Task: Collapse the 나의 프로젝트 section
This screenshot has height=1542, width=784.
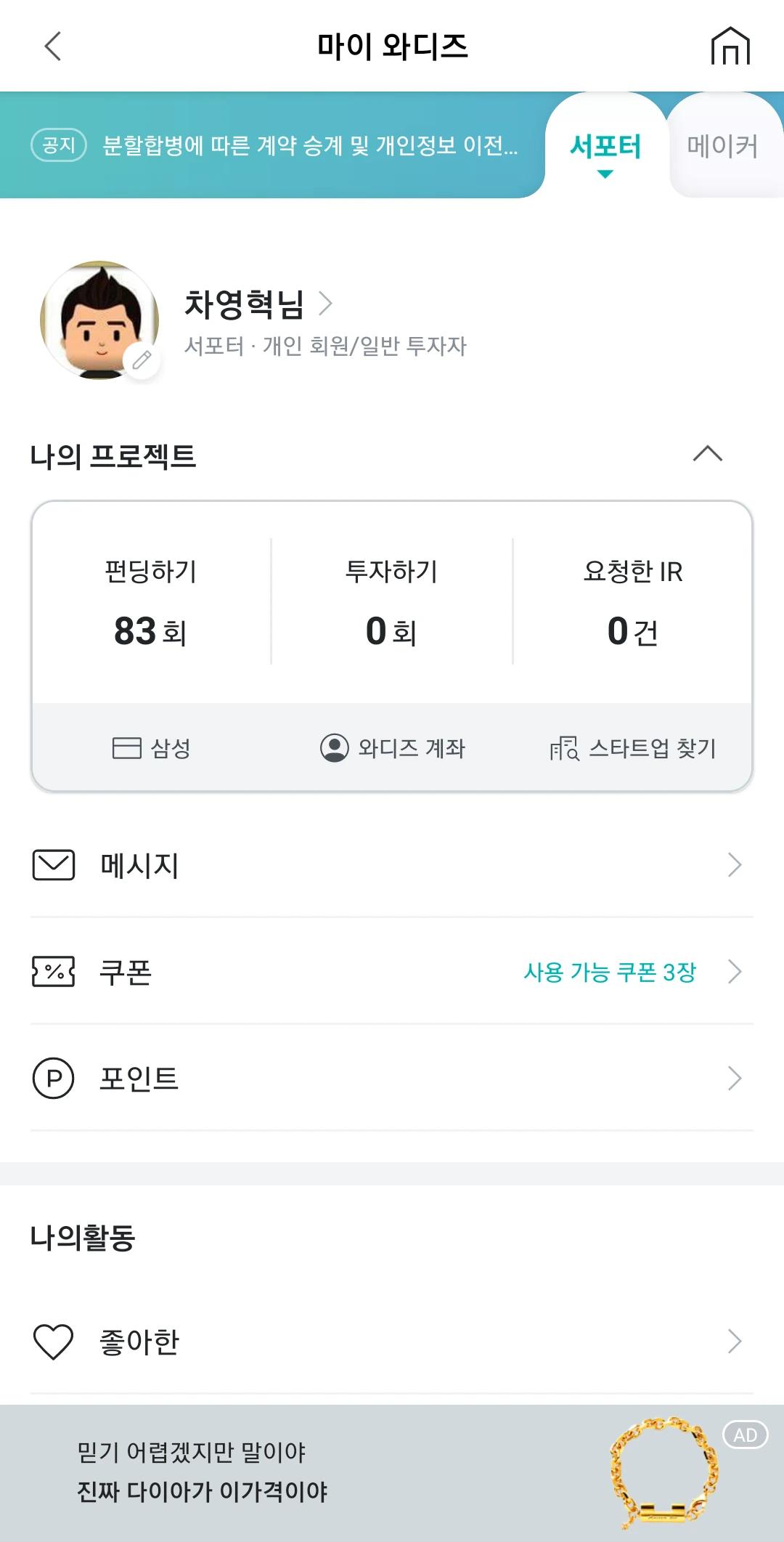Action: [707, 455]
